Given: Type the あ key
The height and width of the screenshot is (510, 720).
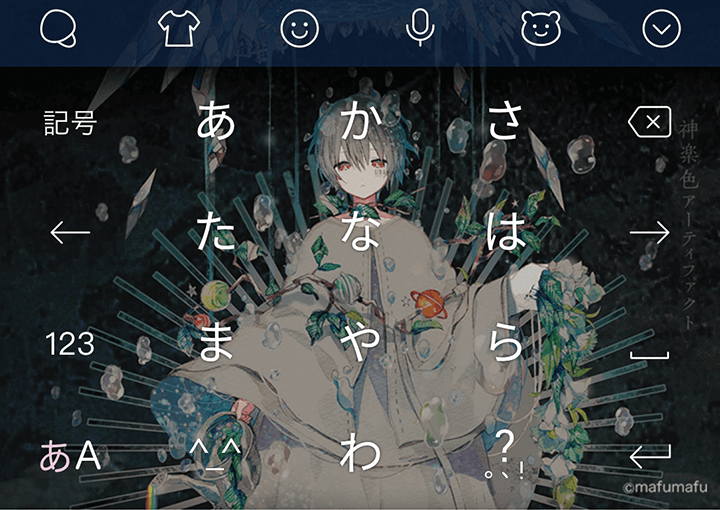Looking at the screenshot, I should tap(215, 121).
